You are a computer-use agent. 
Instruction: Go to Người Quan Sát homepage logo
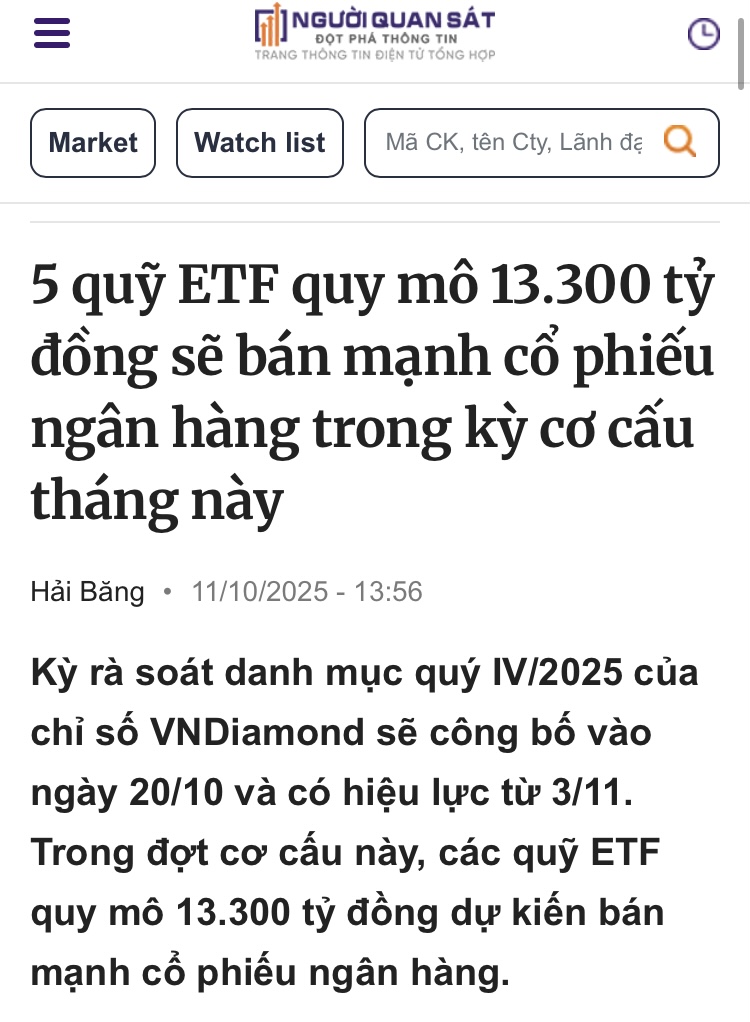point(375,32)
